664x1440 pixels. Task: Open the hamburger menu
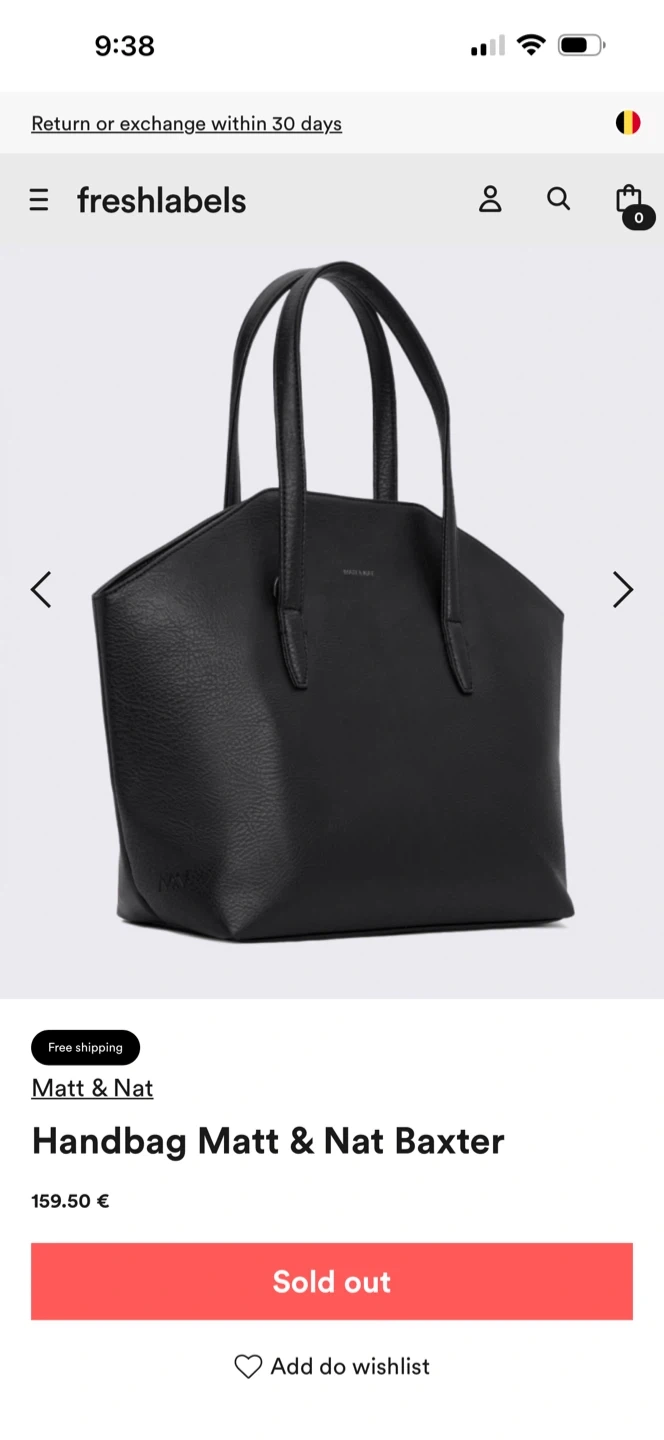pyautogui.click(x=39, y=201)
